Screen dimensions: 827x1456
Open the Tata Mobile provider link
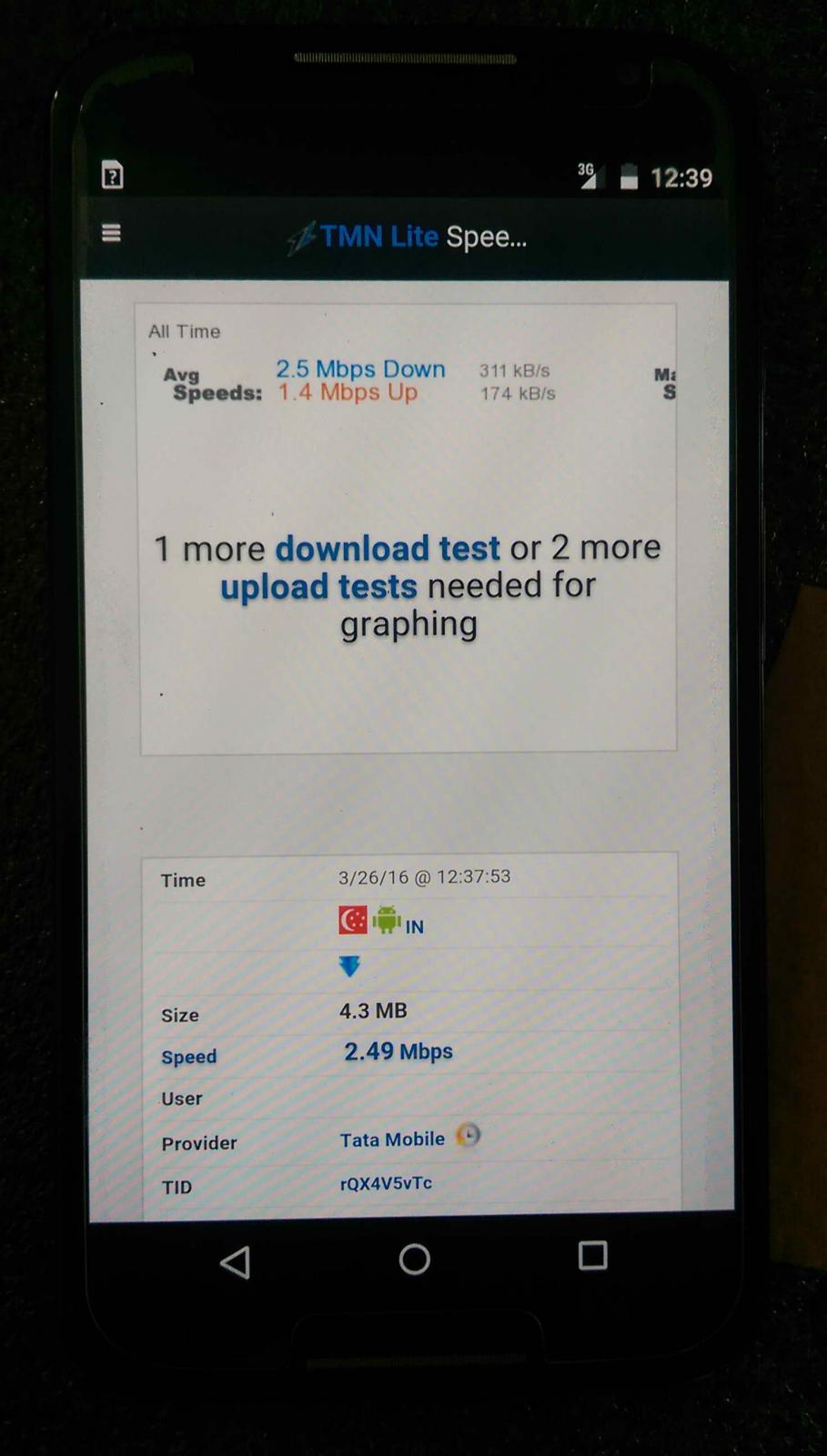392,1139
